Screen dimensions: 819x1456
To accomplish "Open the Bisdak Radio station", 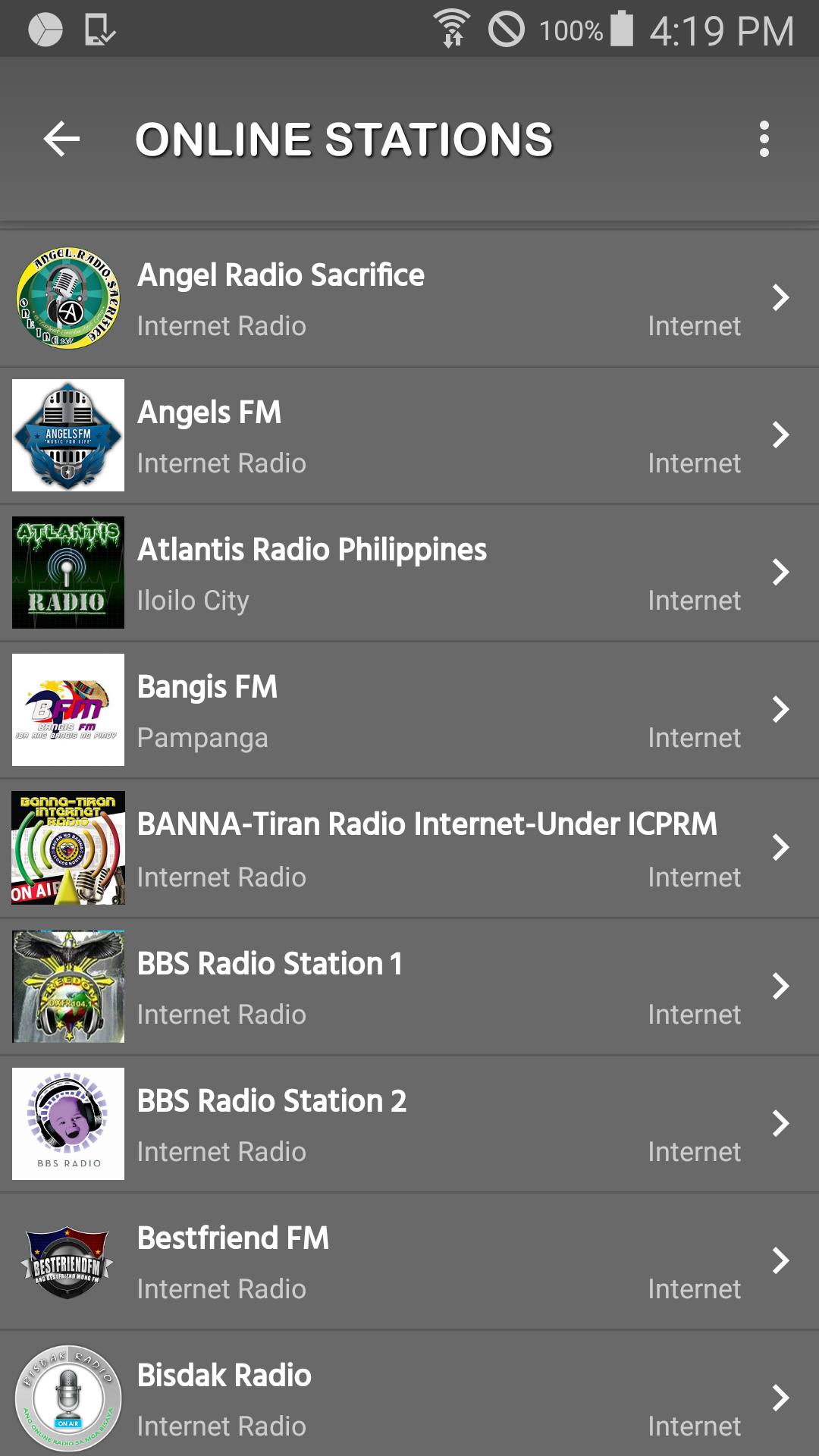I will [409, 1394].
